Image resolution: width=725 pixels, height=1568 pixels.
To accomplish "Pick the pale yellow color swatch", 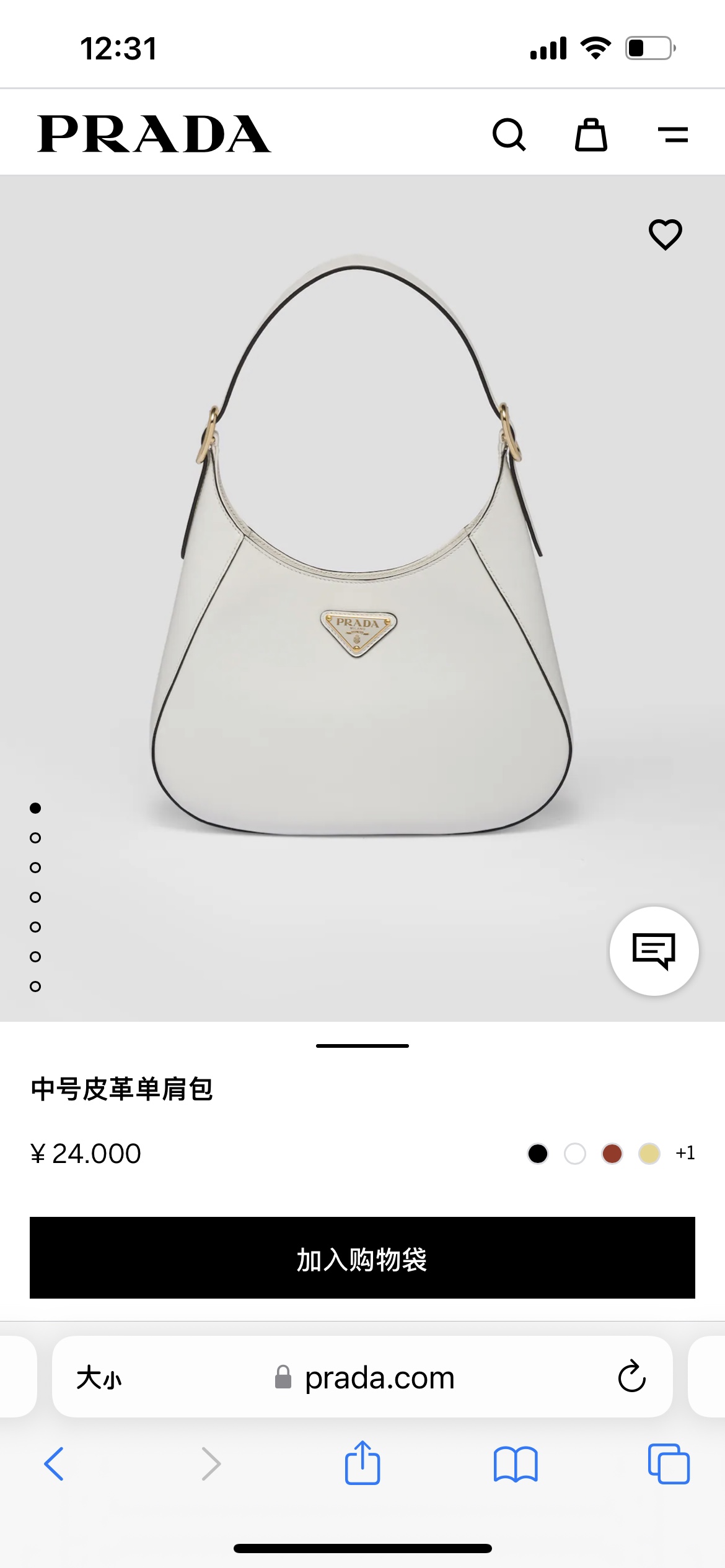I will [x=649, y=1154].
